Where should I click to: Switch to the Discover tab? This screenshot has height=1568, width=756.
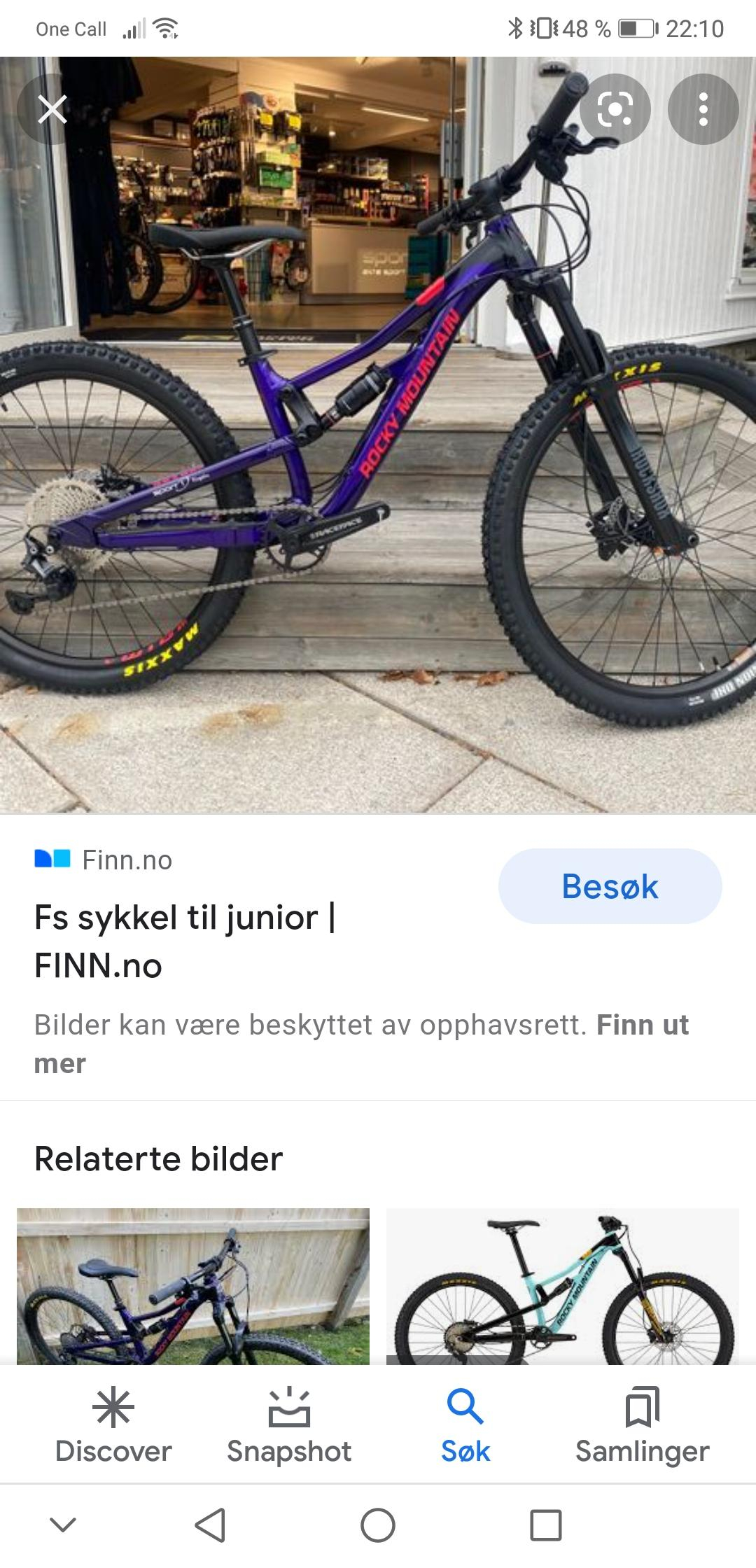click(x=113, y=1427)
